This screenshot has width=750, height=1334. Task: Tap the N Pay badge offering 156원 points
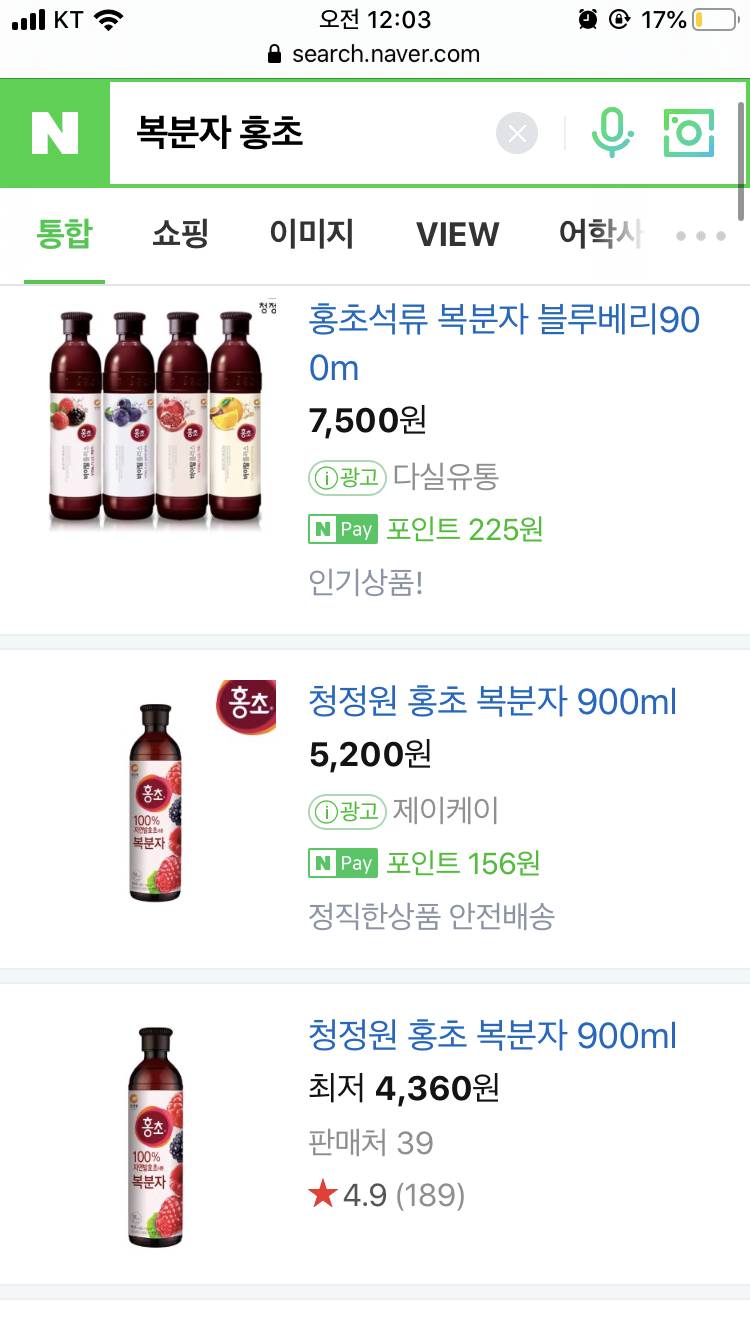click(x=343, y=861)
